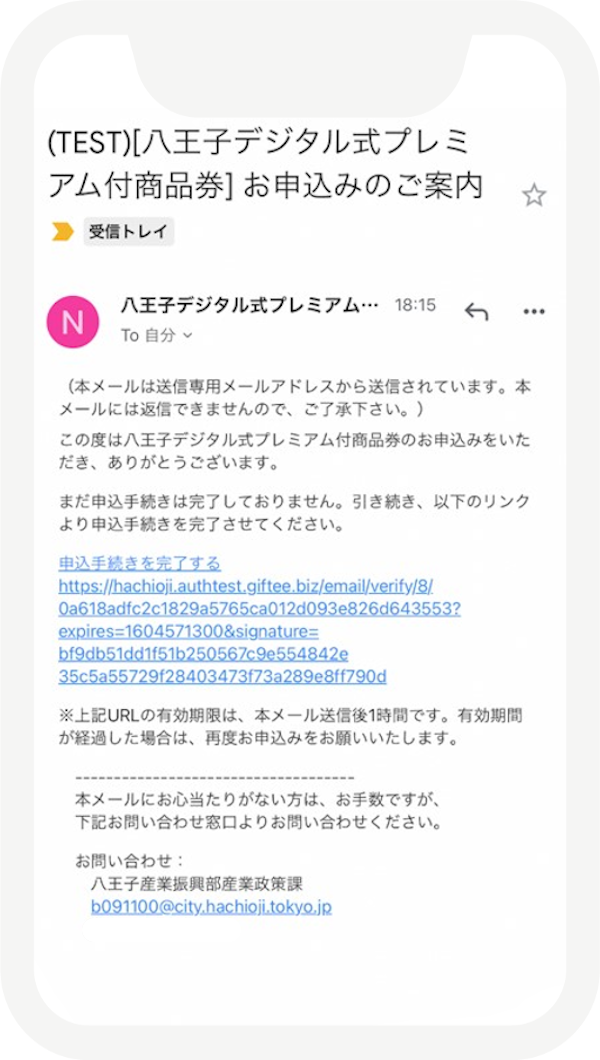600x1060 pixels.
Task: Reply to the email with the arrow icon
Action: [476, 311]
